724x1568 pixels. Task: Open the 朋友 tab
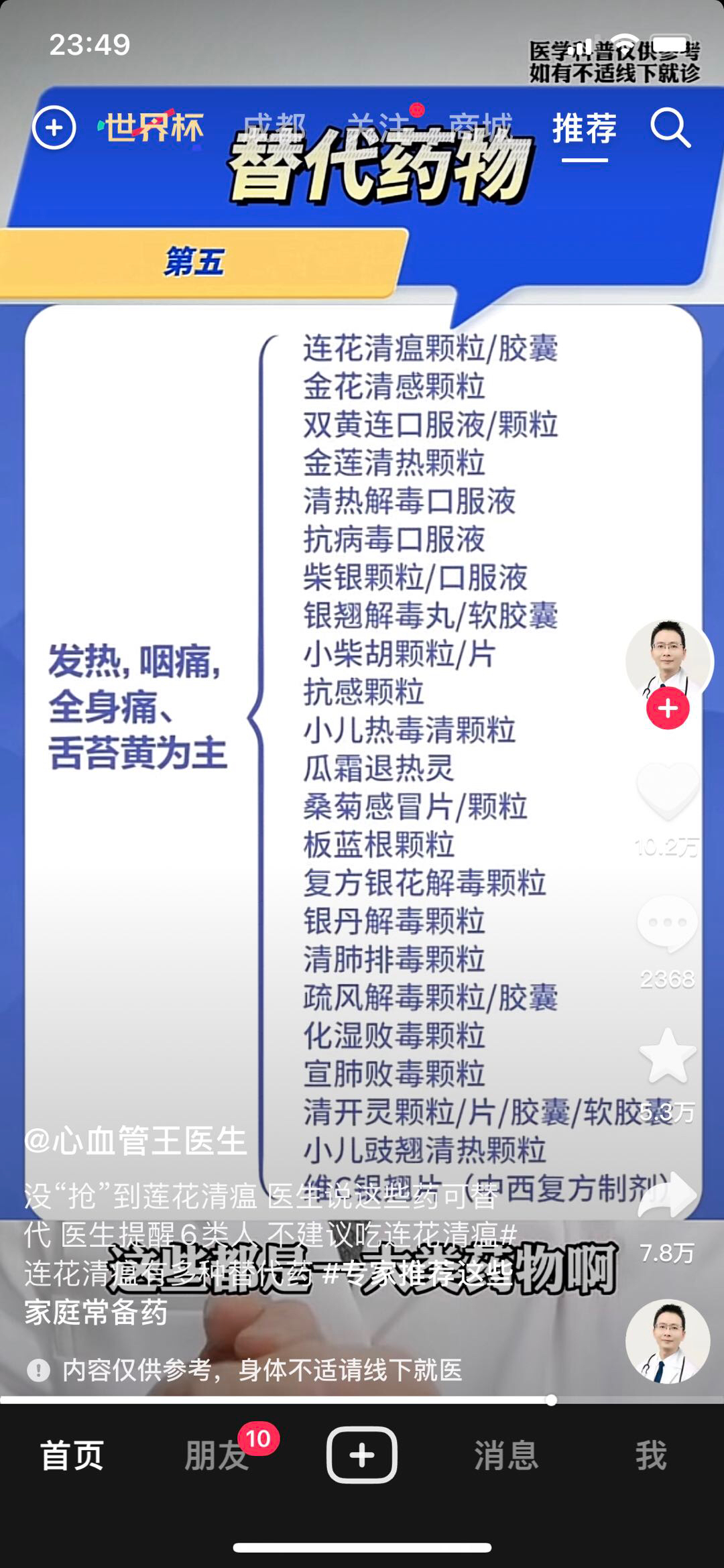click(x=217, y=1455)
